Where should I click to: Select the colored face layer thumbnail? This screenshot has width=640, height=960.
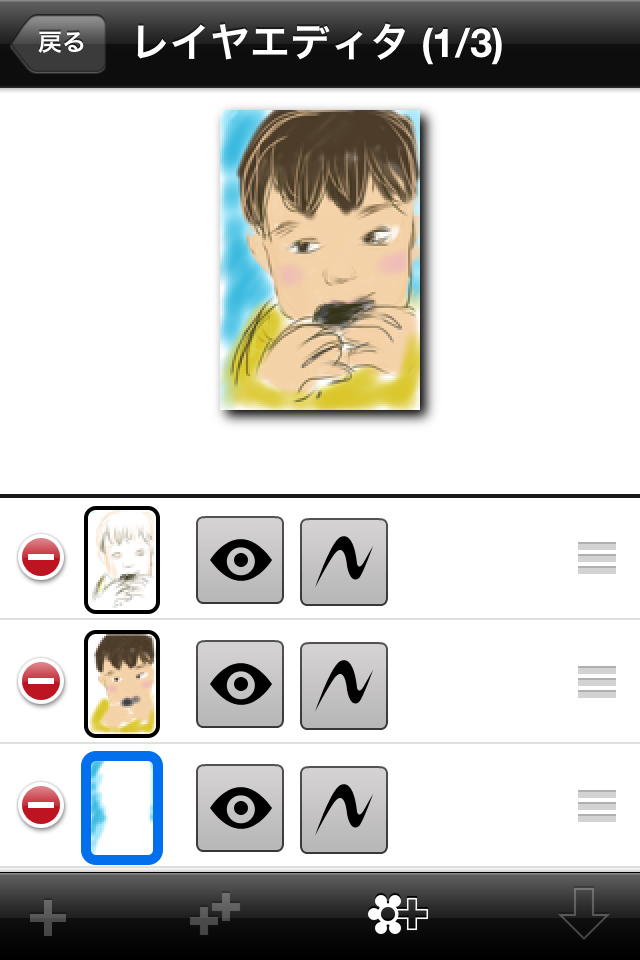tap(122, 683)
